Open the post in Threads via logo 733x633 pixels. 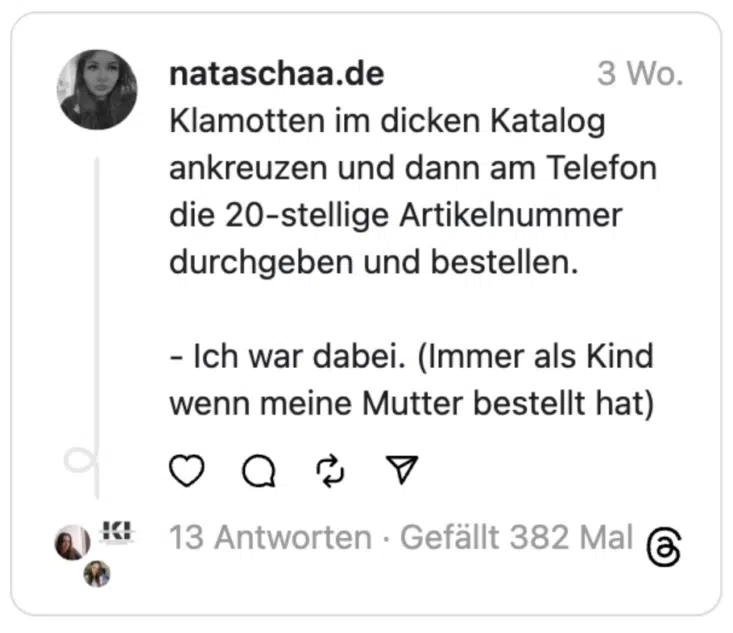(x=664, y=547)
